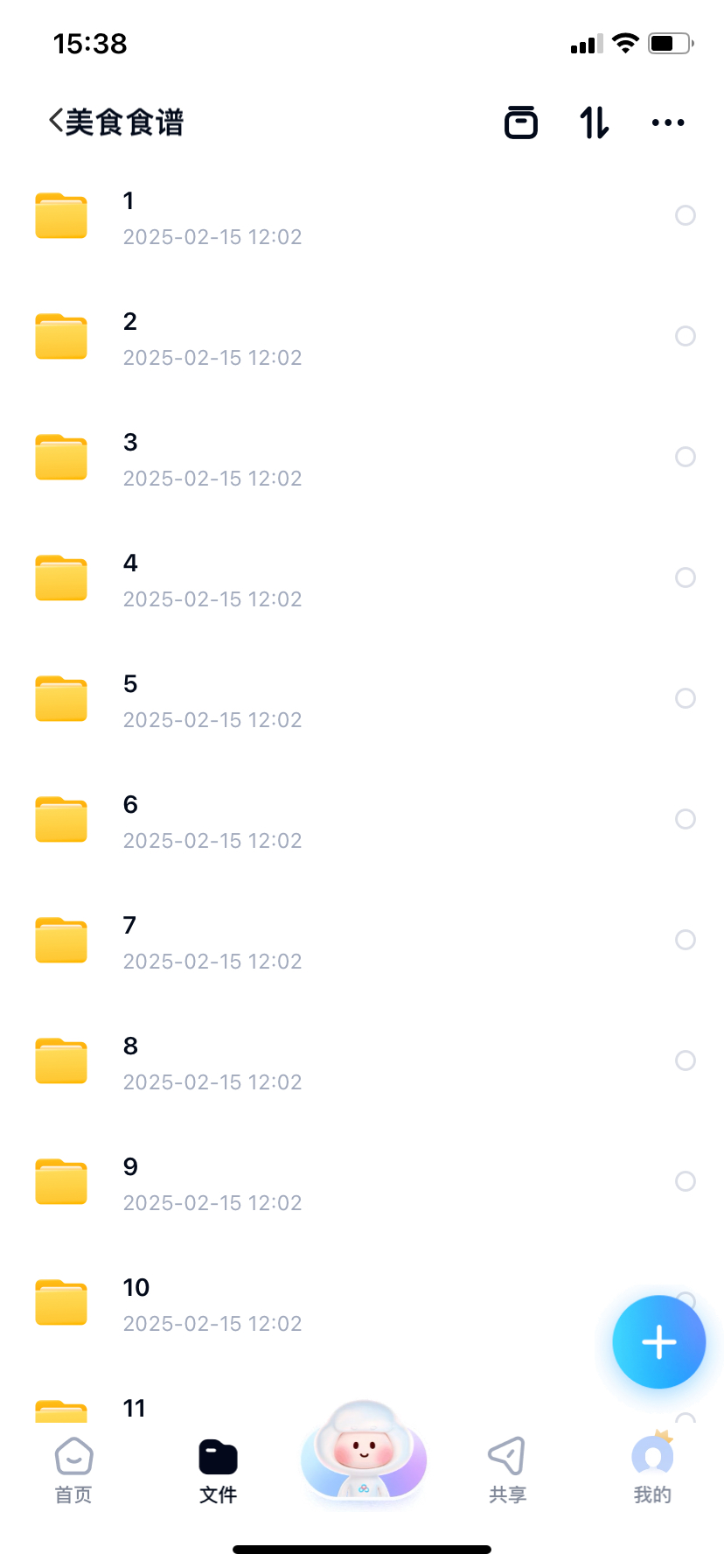The width and height of the screenshot is (724, 1568).
Task: Go back from 美食食谱 folder
Action: point(58,122)
